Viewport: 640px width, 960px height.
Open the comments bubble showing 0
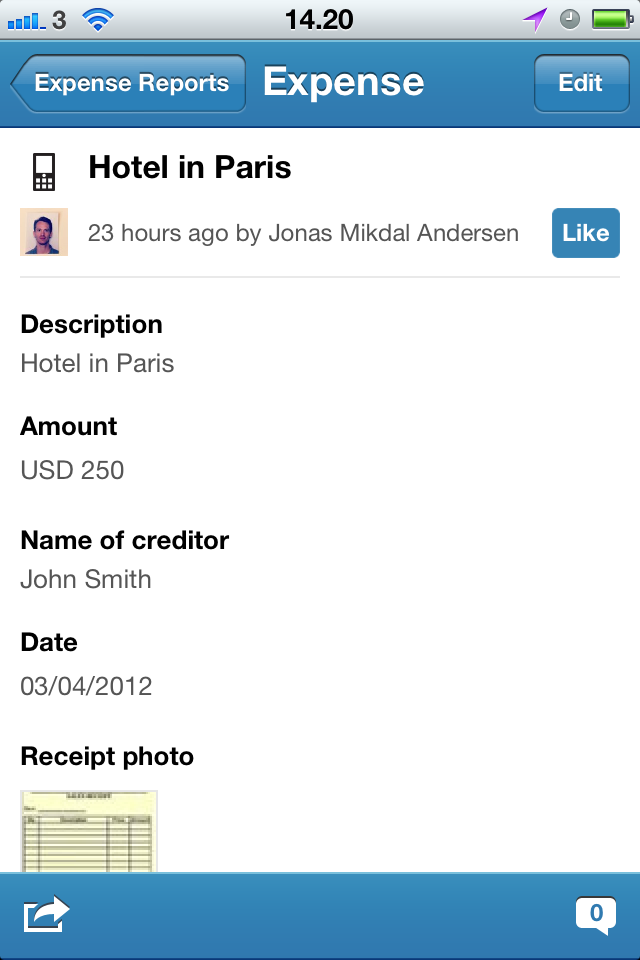596,914
